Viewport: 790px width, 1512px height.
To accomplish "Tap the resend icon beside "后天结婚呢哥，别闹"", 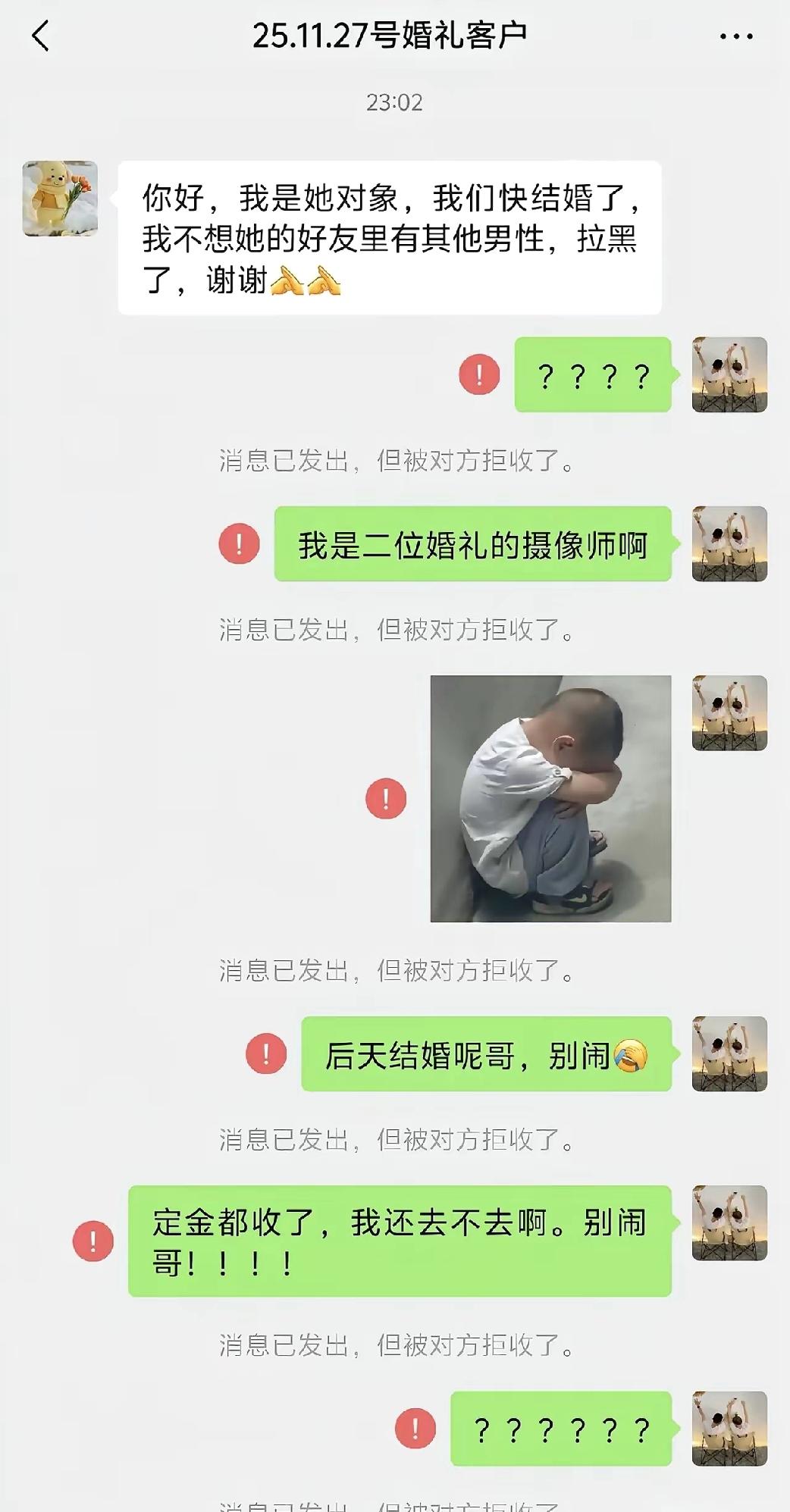I will click(265, 1053).
